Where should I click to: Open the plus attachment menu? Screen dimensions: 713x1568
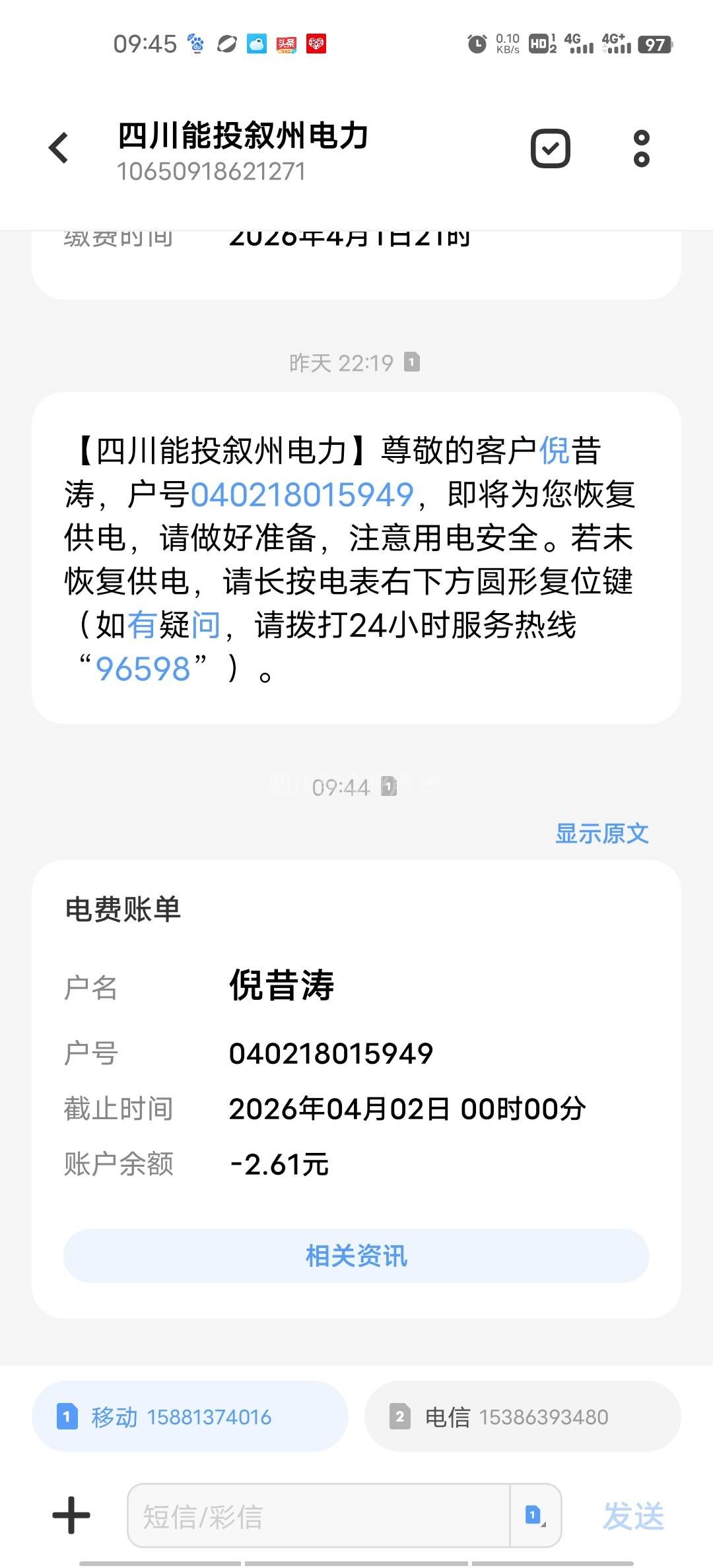[x=71, y=1515]
